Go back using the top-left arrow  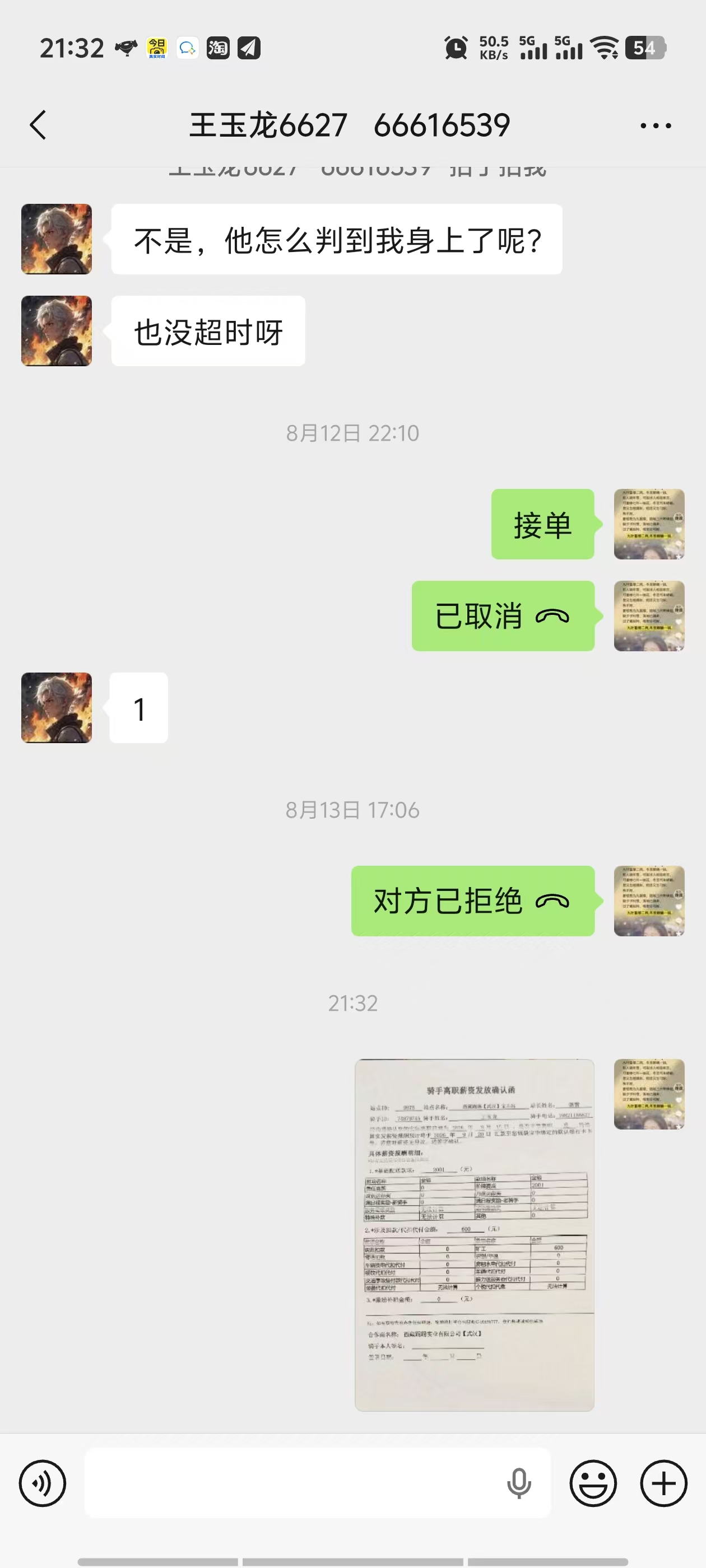tap(38, 125)
